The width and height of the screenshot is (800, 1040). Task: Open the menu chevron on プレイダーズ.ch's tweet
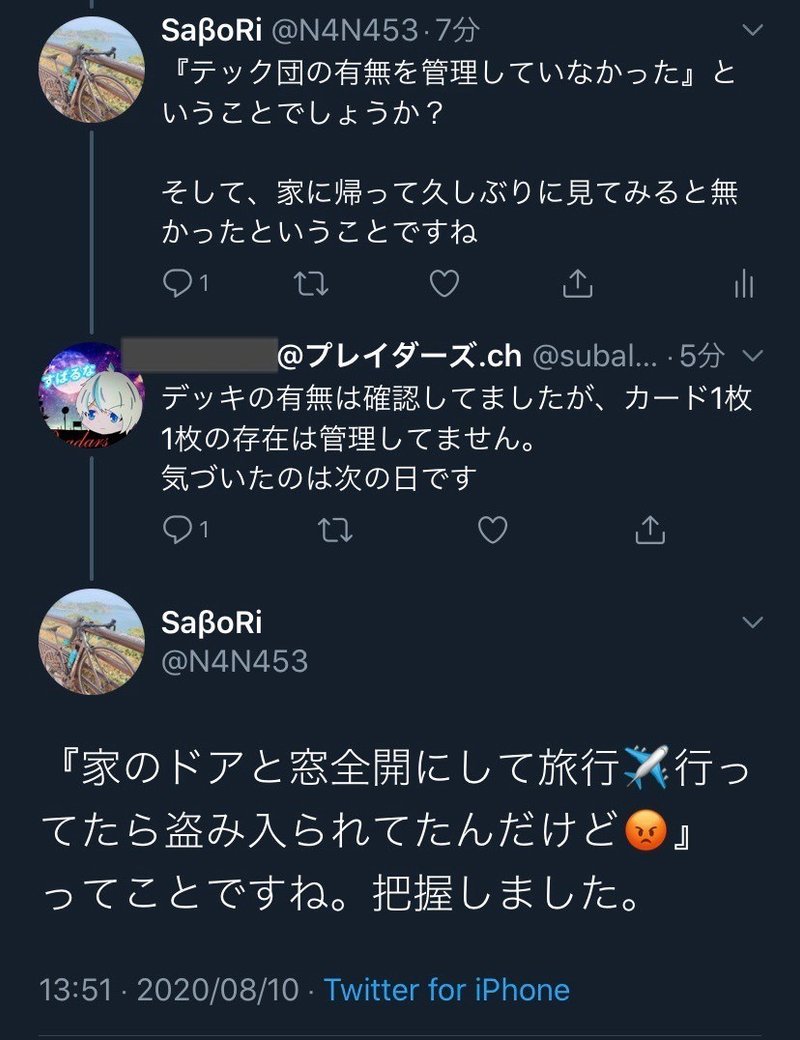(752, 356)
